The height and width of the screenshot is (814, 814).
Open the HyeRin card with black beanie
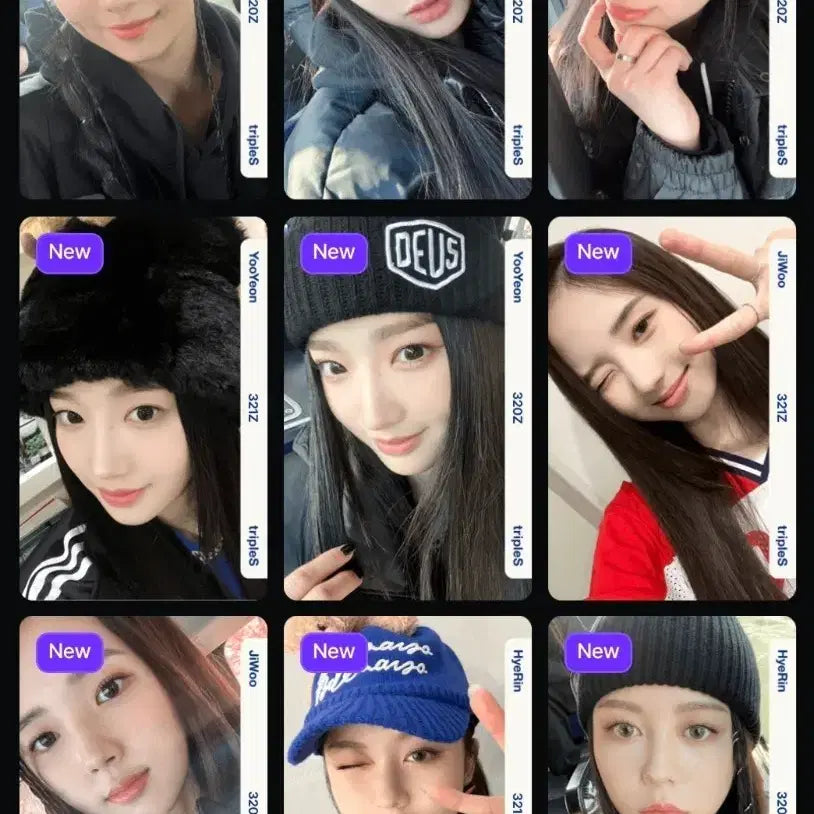(x=671, y=715)
